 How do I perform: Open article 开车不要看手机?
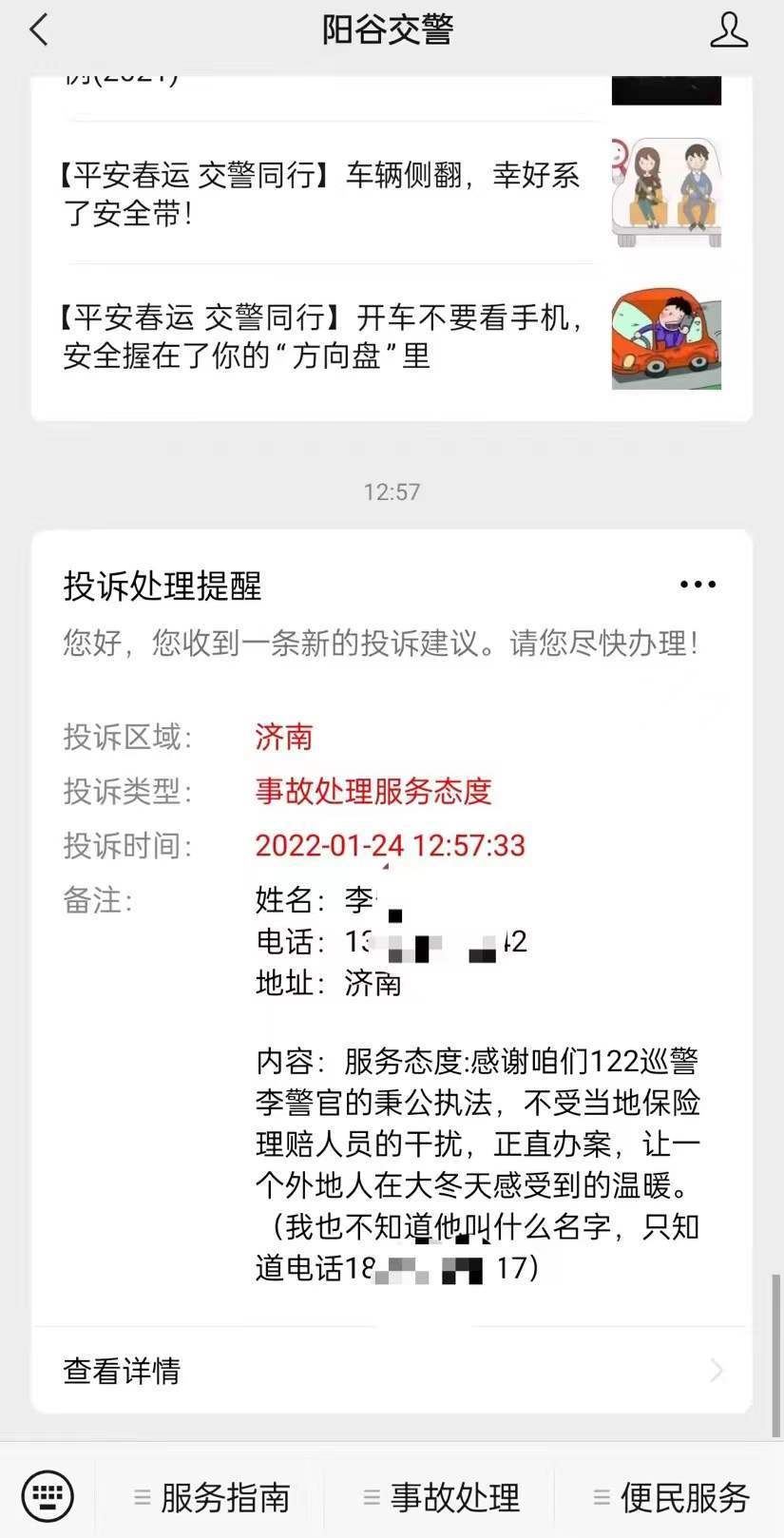(x=323, y=336)
